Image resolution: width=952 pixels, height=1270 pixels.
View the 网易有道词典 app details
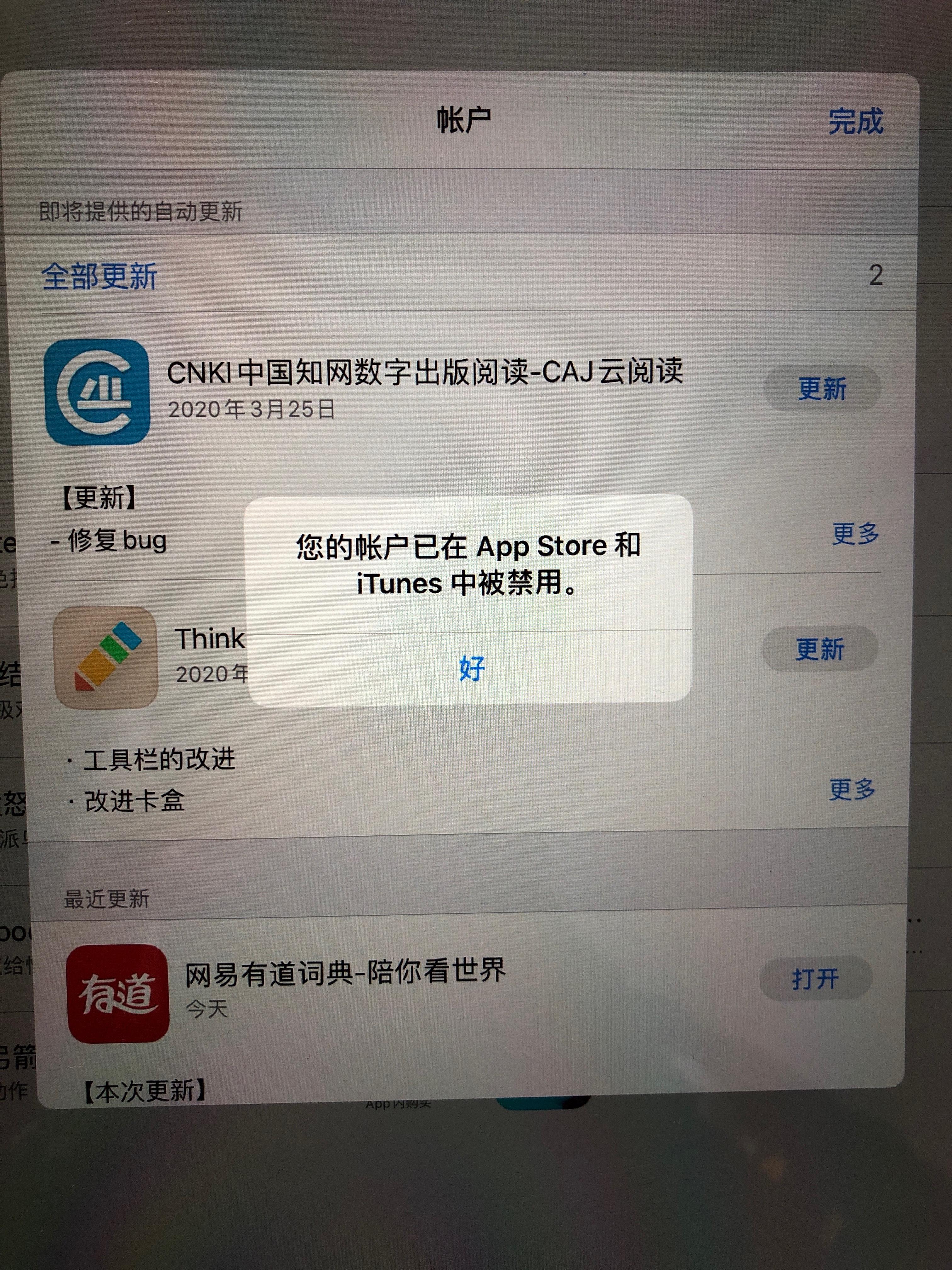(344, 973)
